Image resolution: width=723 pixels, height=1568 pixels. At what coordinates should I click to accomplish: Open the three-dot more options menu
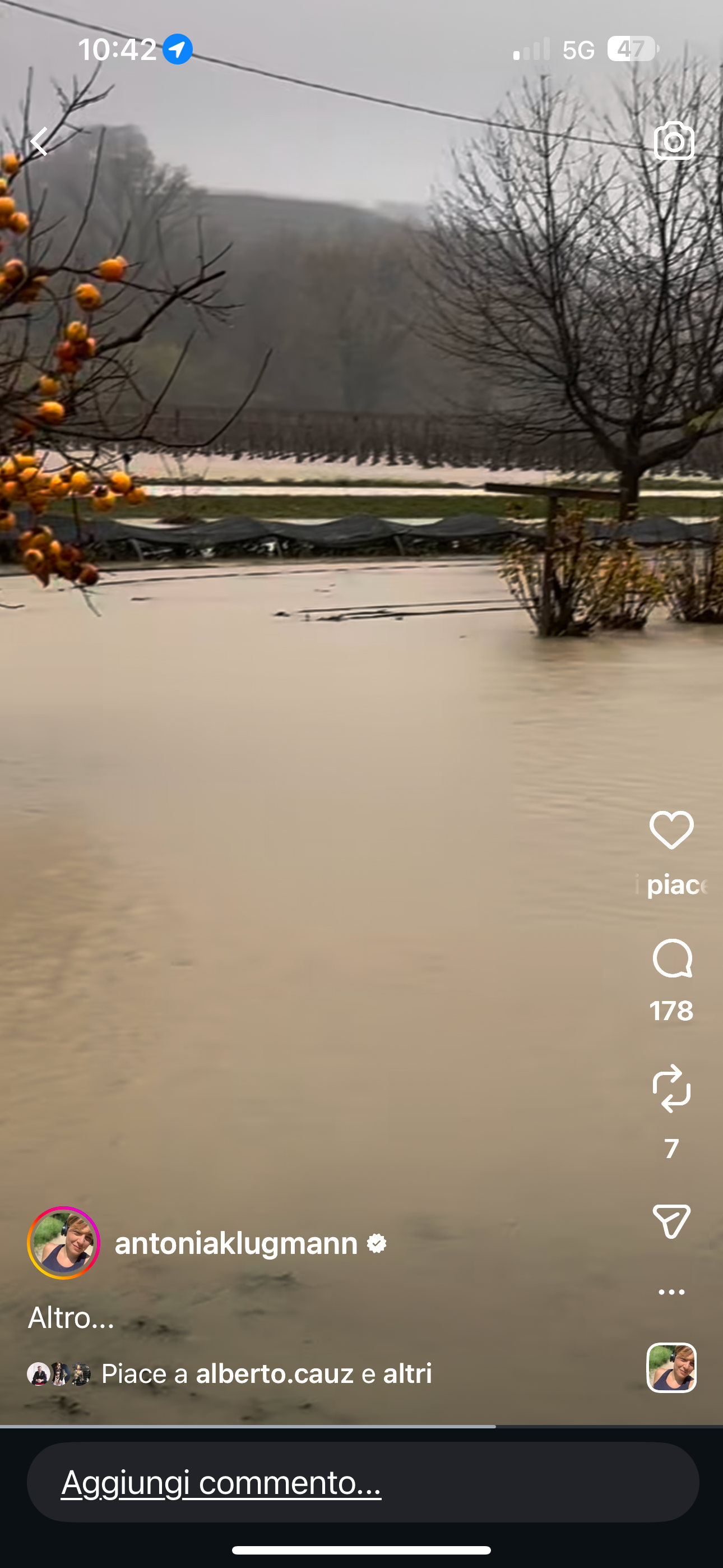[x=671, y=1292]
